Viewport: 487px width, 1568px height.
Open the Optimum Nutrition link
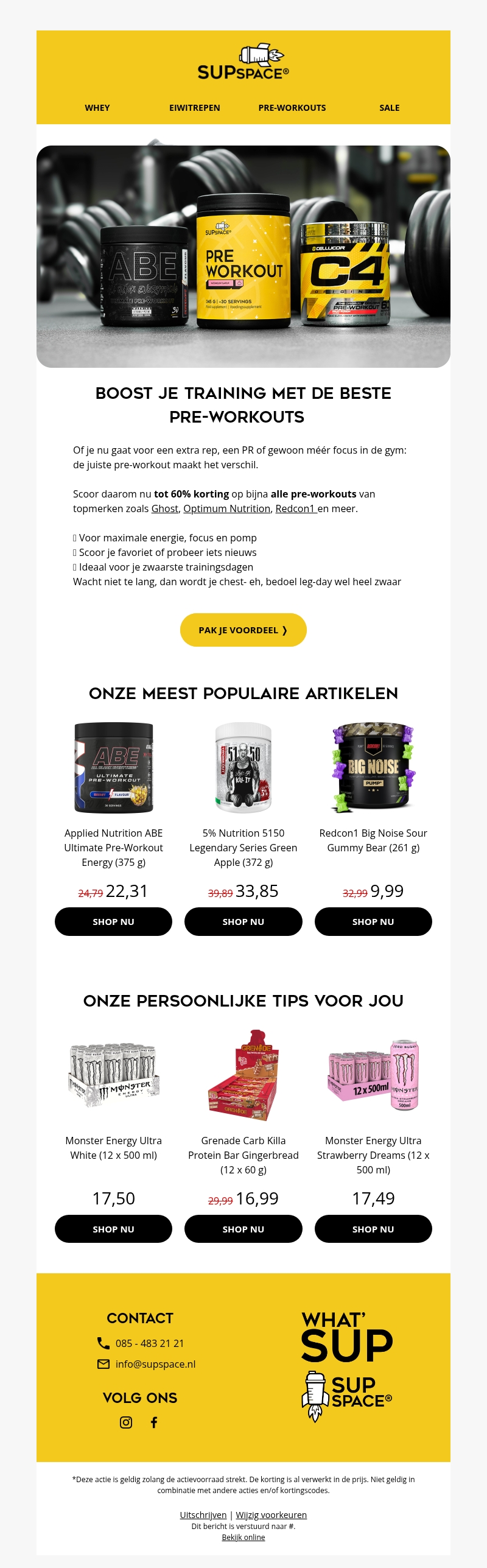tap(226, 508)
